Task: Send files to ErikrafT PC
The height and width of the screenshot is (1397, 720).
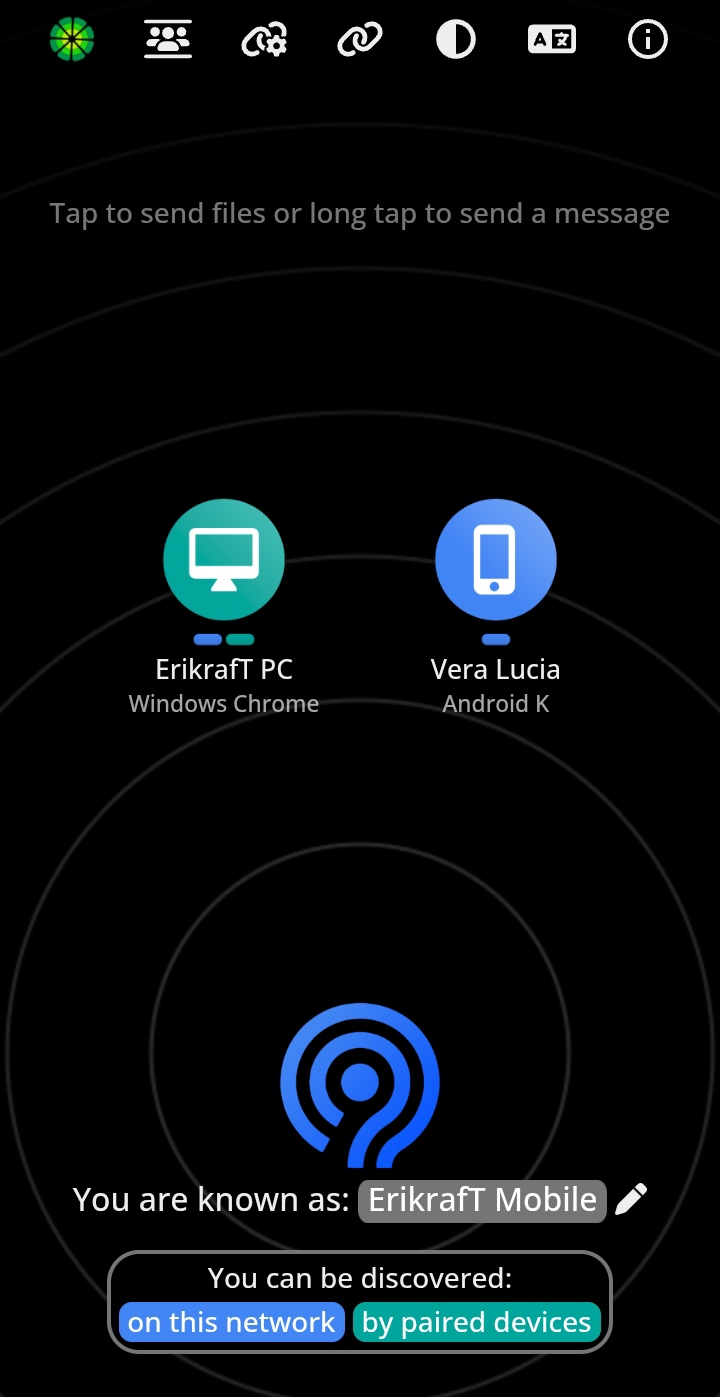Action: [x=224, y=560]
